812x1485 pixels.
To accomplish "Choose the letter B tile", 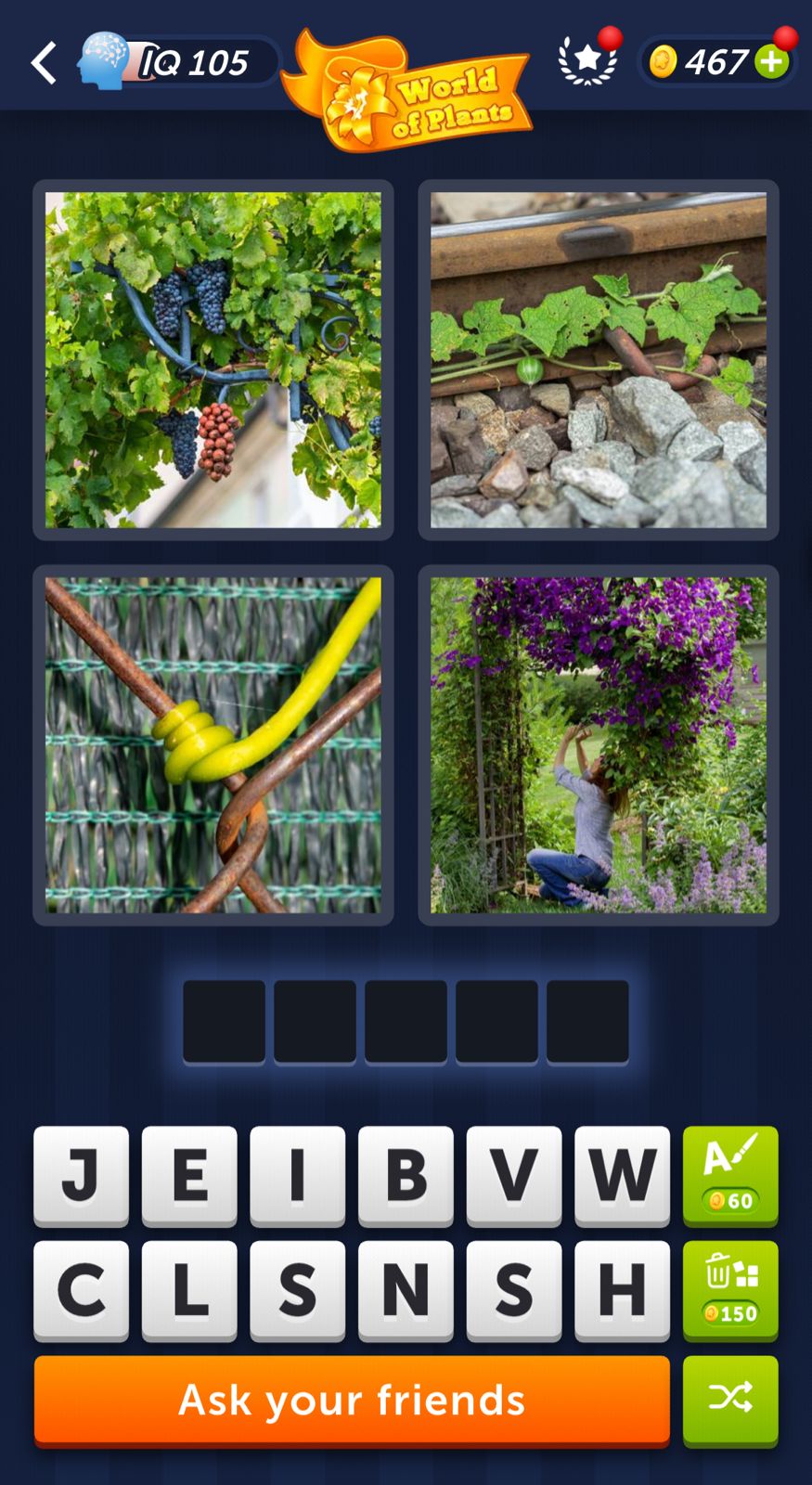I will coord(406,1175).
